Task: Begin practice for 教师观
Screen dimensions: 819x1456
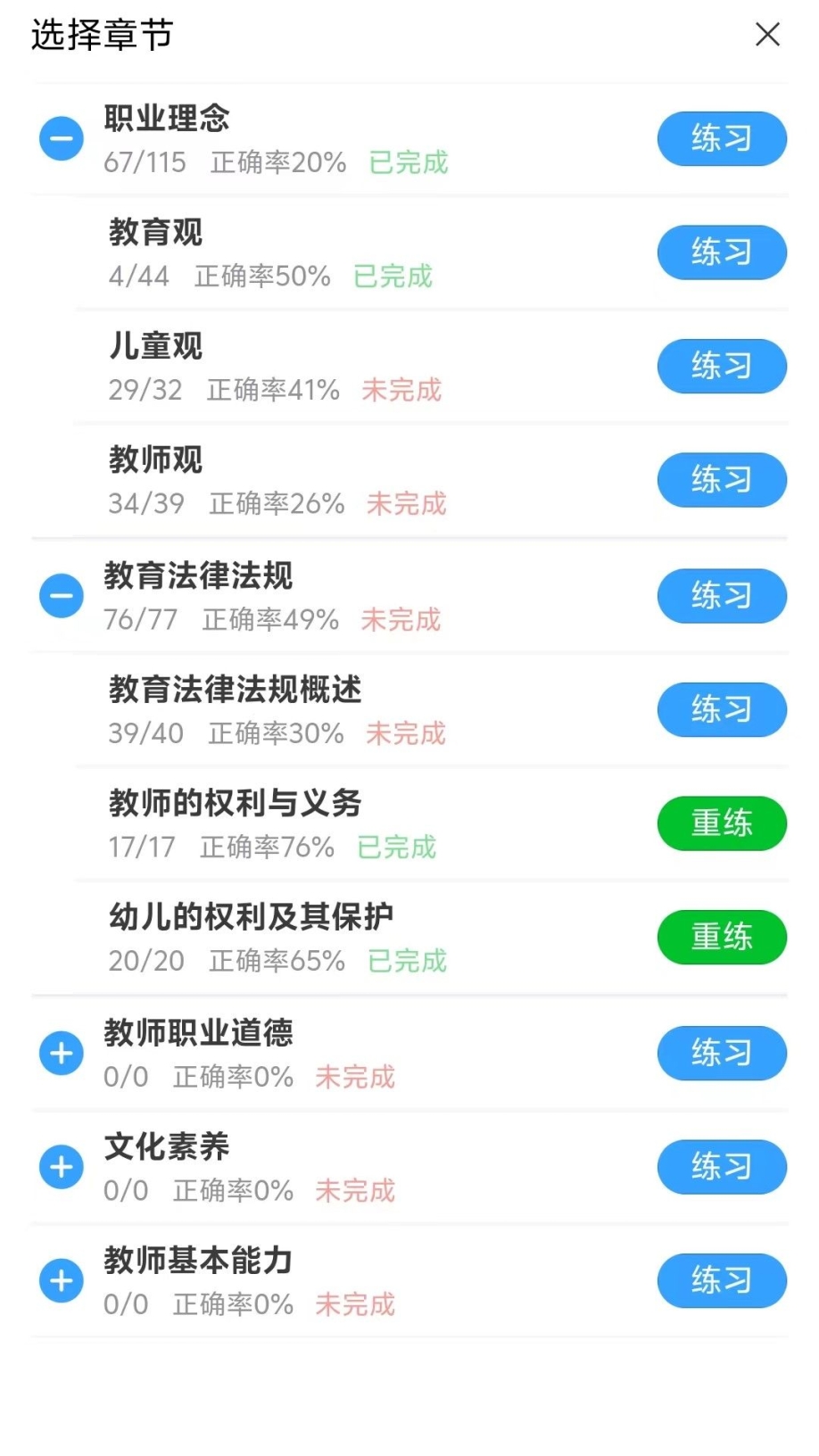Action: 722,480
